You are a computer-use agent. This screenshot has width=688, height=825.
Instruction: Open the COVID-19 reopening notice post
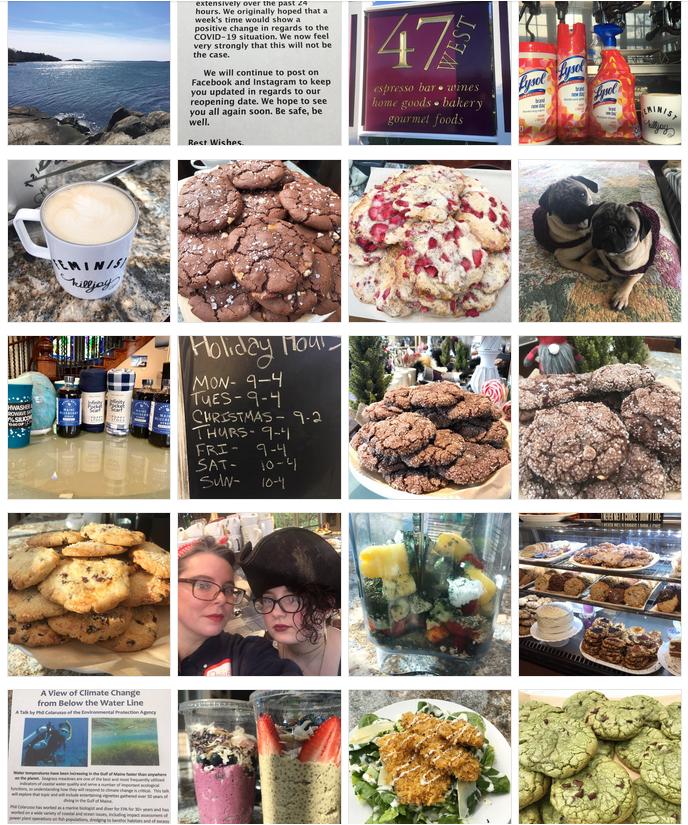coord(259,73)
